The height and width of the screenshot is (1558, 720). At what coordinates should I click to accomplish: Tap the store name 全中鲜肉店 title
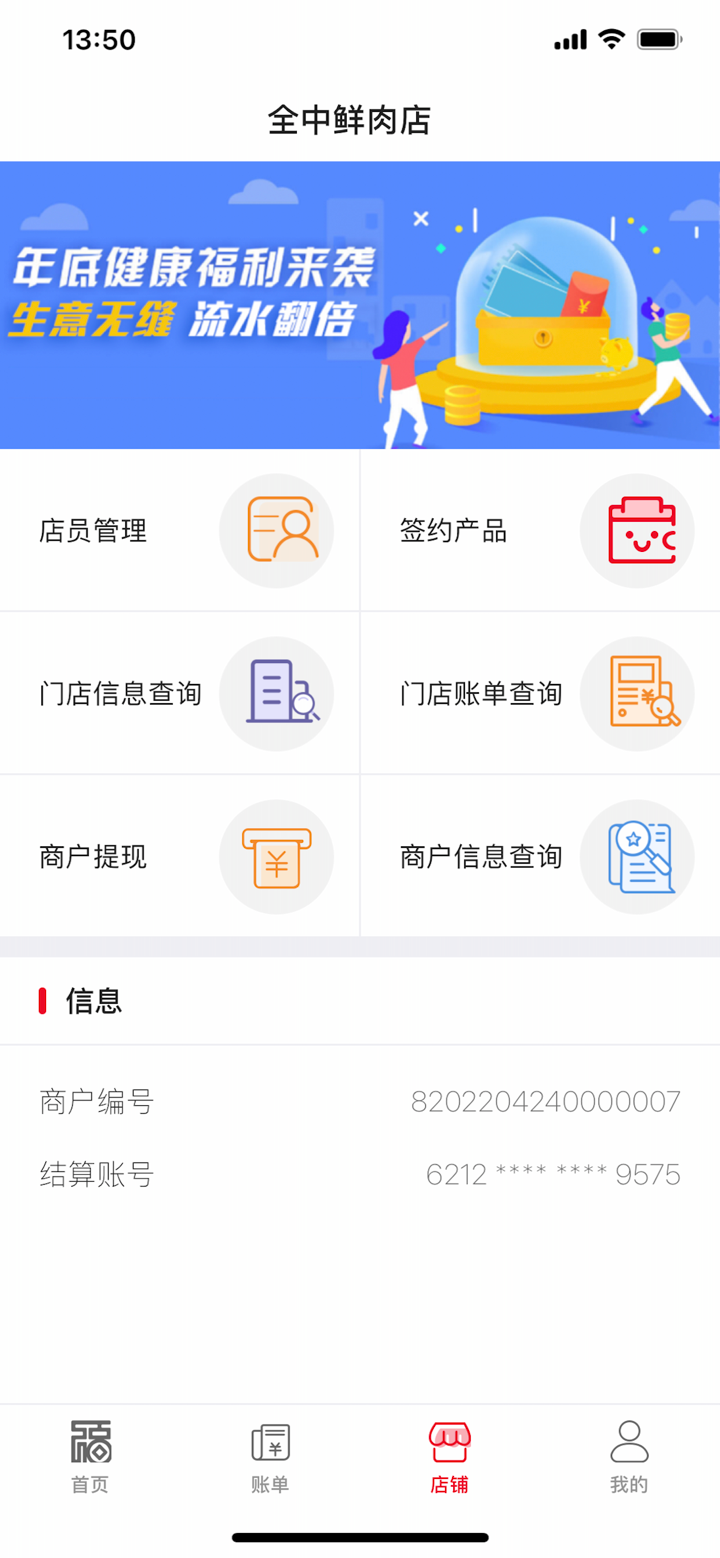(x=360, y=120)
